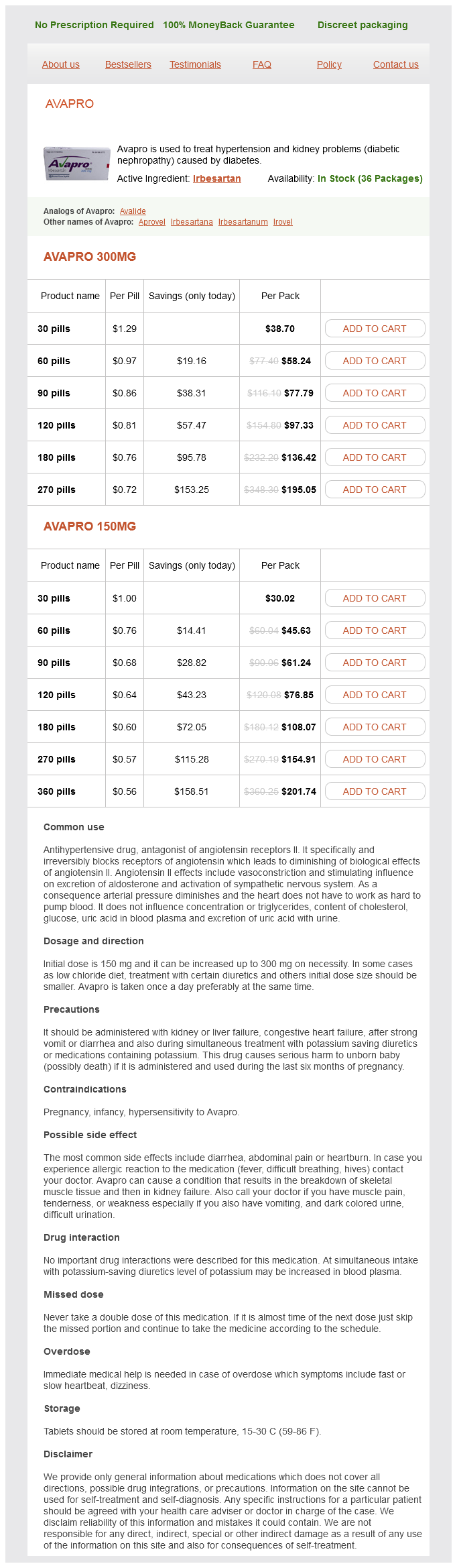Viewport: 457px width, 1568px height.
Task: Add 120 pills of 150mg to cart
Action: click(x=375, y=695)
